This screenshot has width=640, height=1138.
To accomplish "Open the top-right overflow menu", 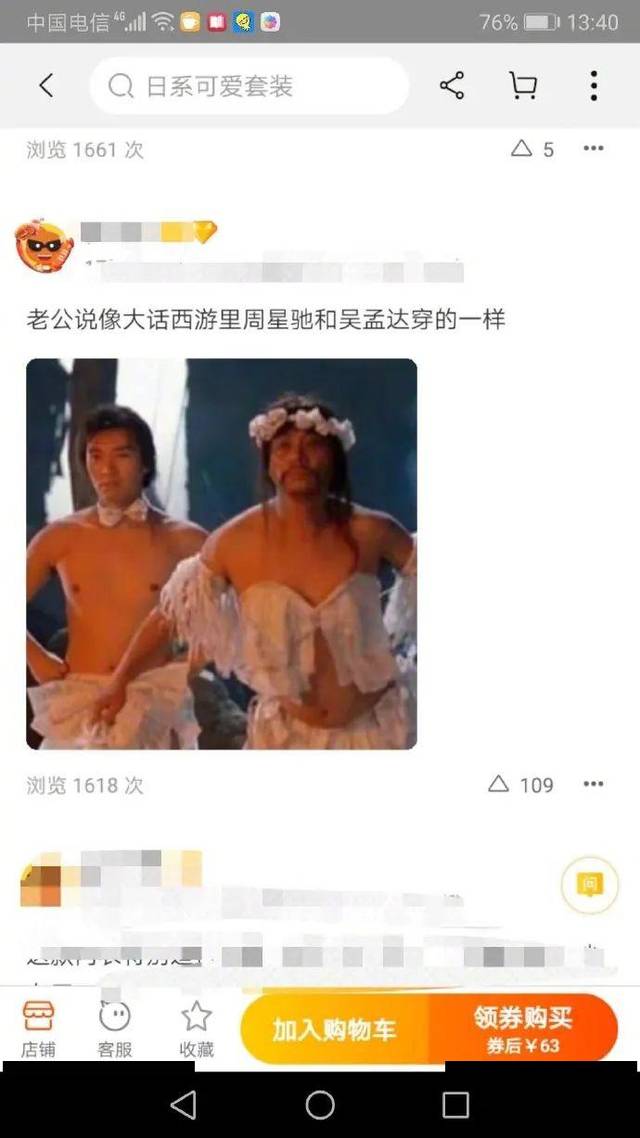I will [x=594, y=86].
